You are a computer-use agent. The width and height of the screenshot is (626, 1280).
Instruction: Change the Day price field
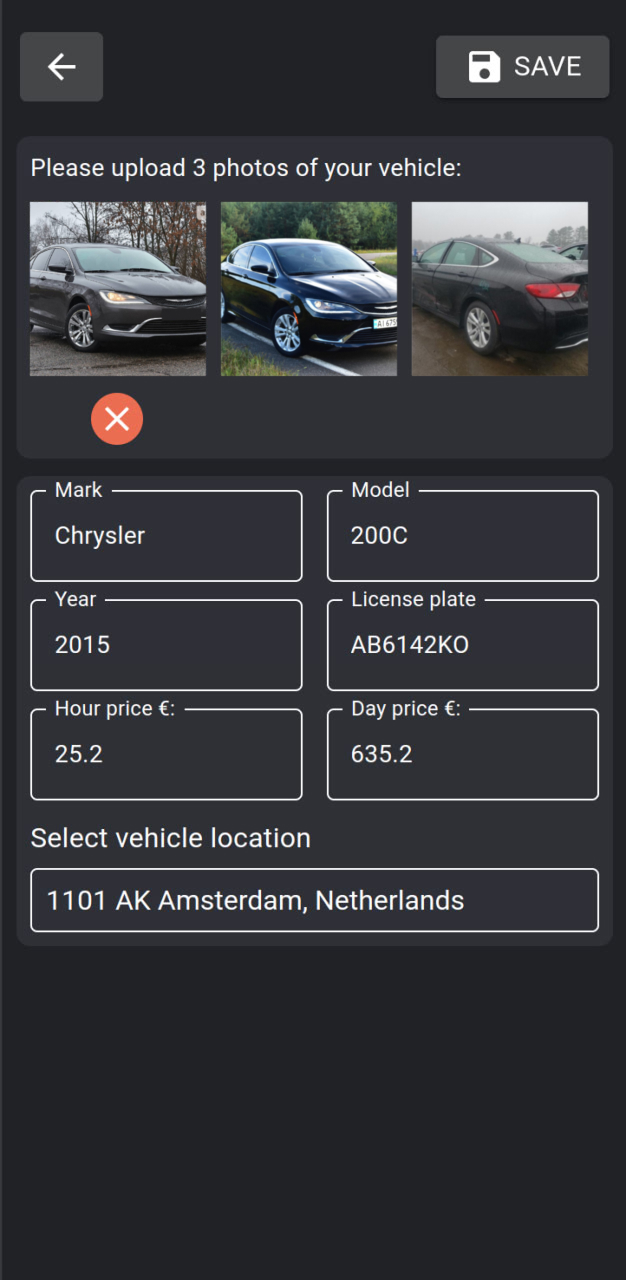coord(462,754)
